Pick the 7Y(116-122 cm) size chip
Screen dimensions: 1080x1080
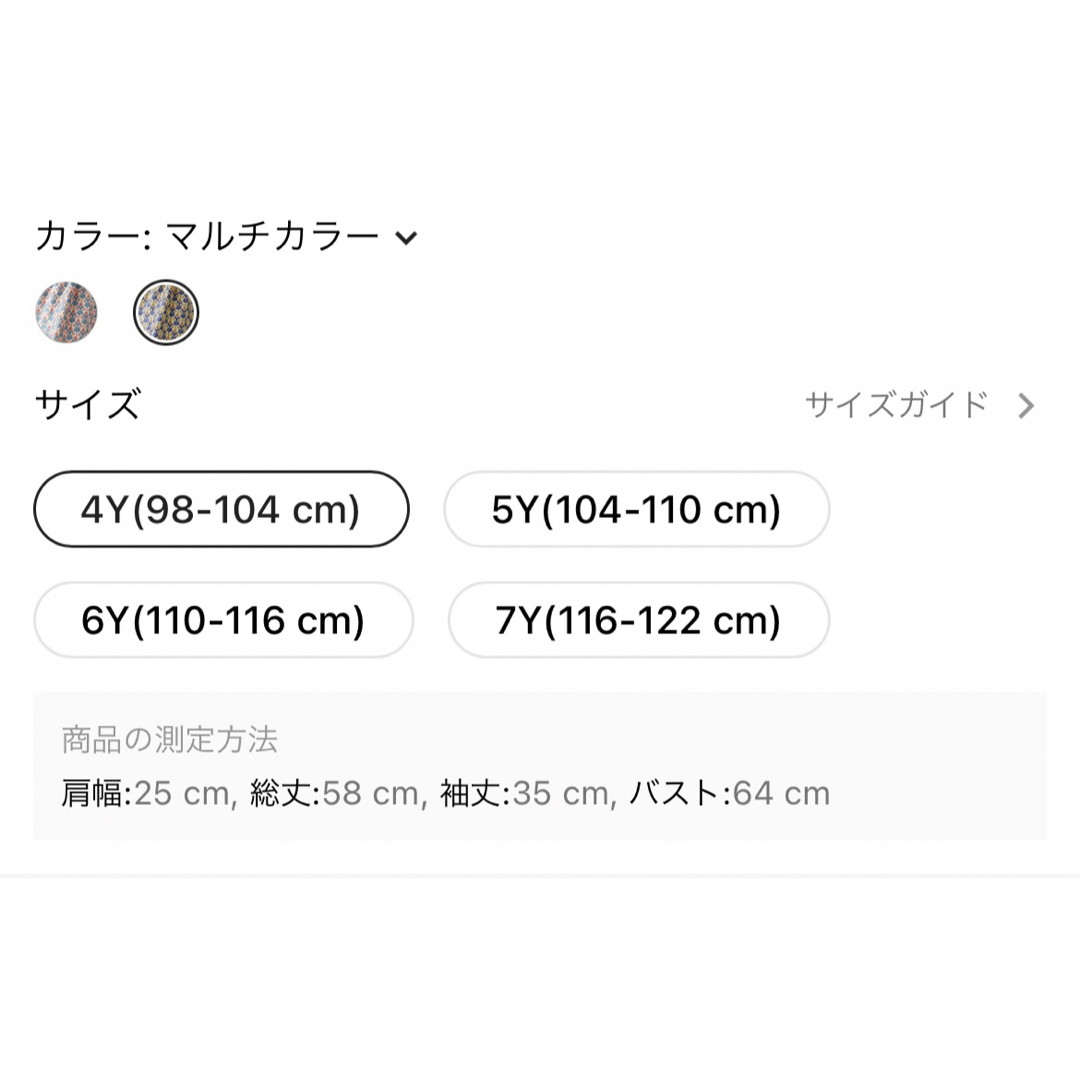(638, 621)
